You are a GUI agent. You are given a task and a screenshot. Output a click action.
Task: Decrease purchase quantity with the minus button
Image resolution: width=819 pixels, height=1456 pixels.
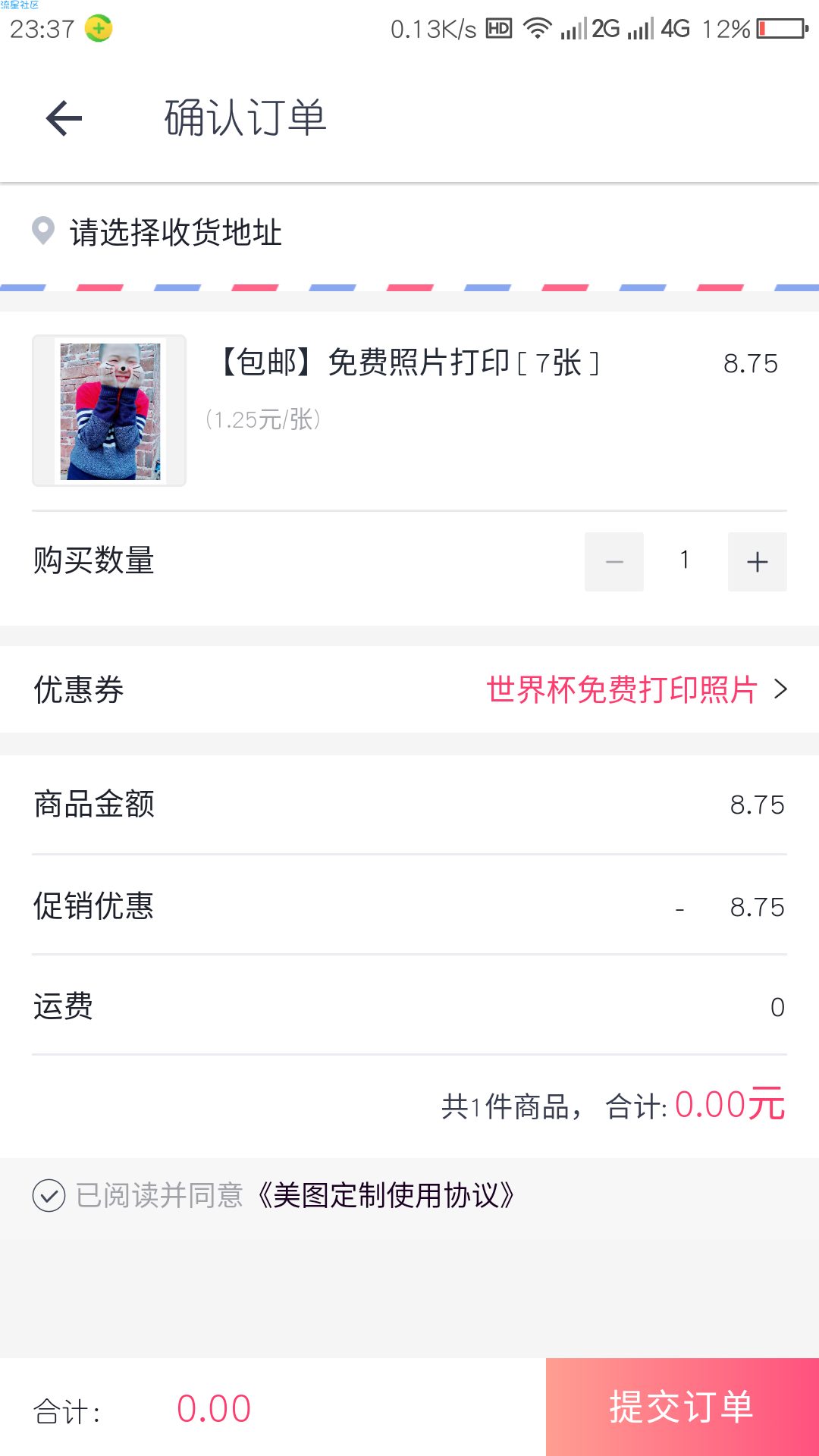614,562
